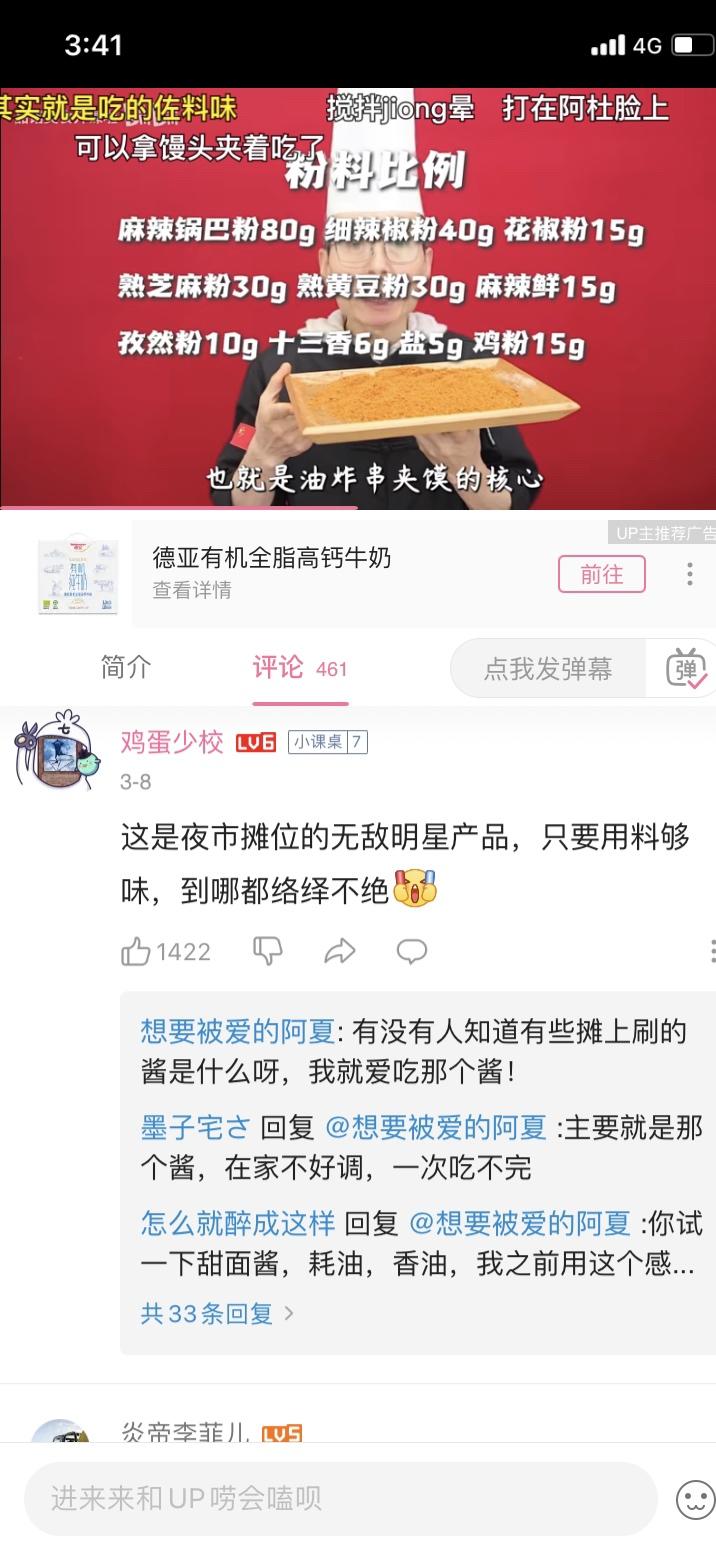Image resolution: width=716 pixels, height=1551 pixels.
Task: Tap the video player to show controls
Action: click(x=358, y=298)
